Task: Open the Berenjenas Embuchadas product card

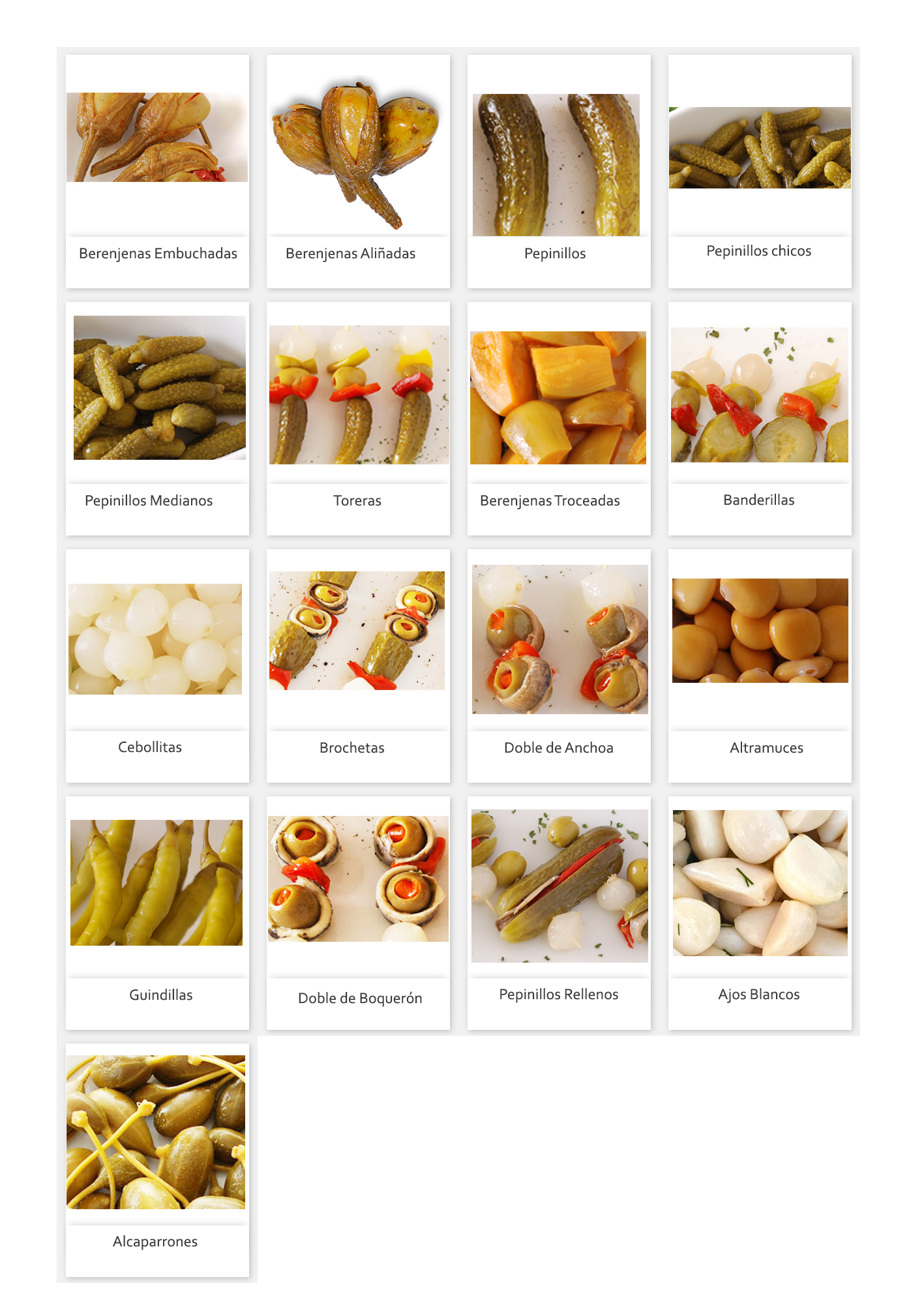Action: [157, 171]
